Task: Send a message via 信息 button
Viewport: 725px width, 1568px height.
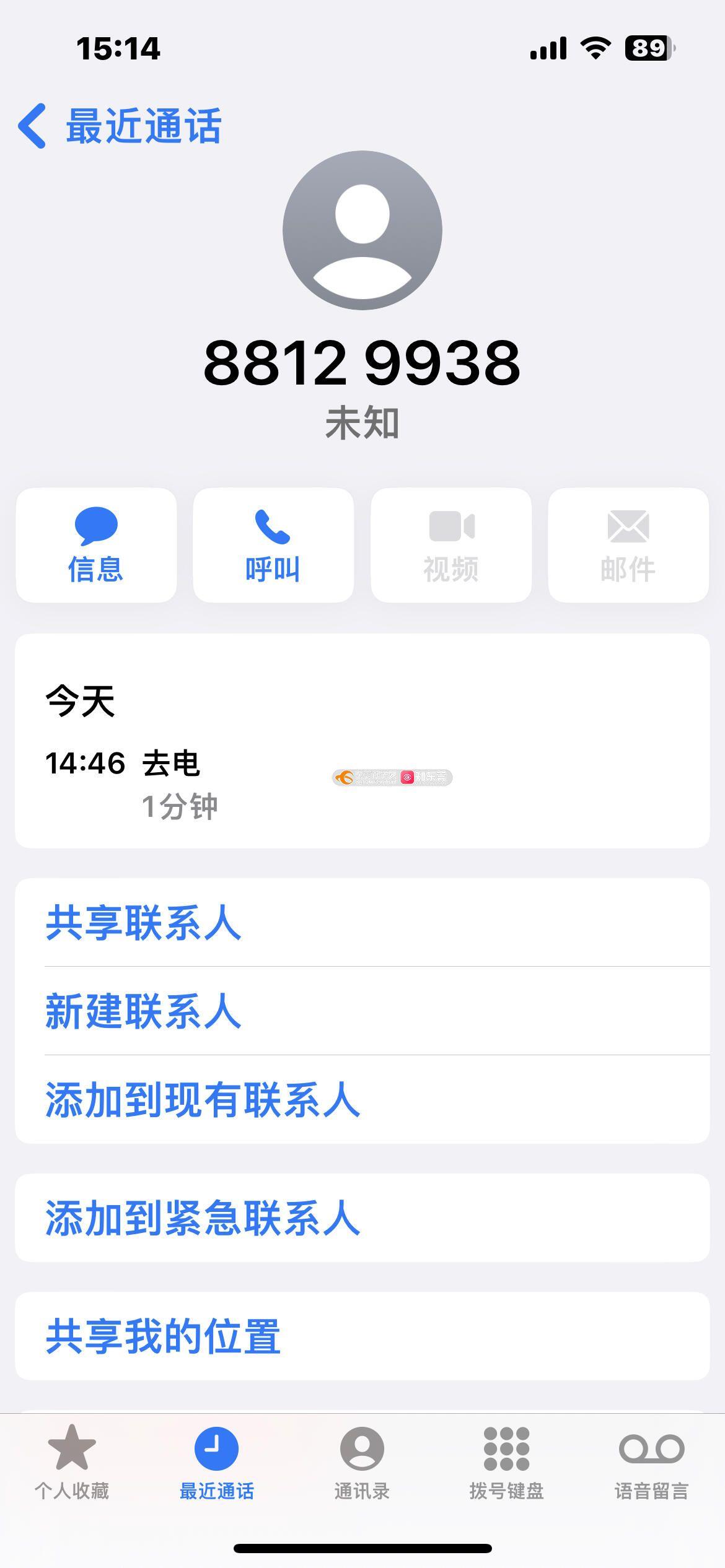Action: [96, 545]
